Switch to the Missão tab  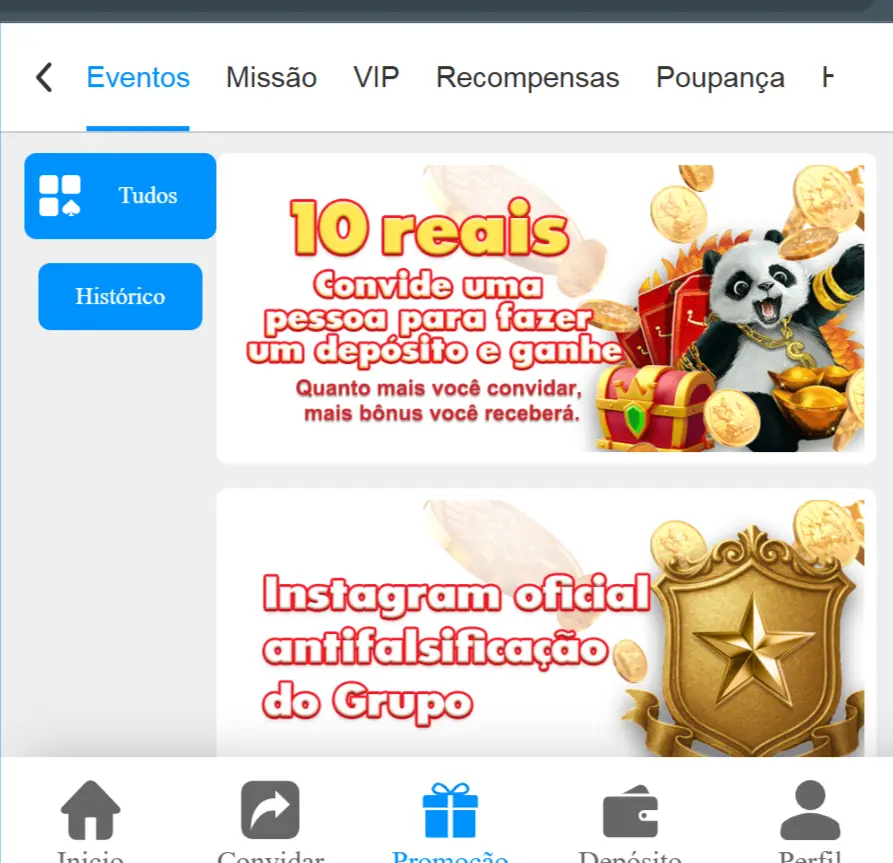(x=271, y=78)
